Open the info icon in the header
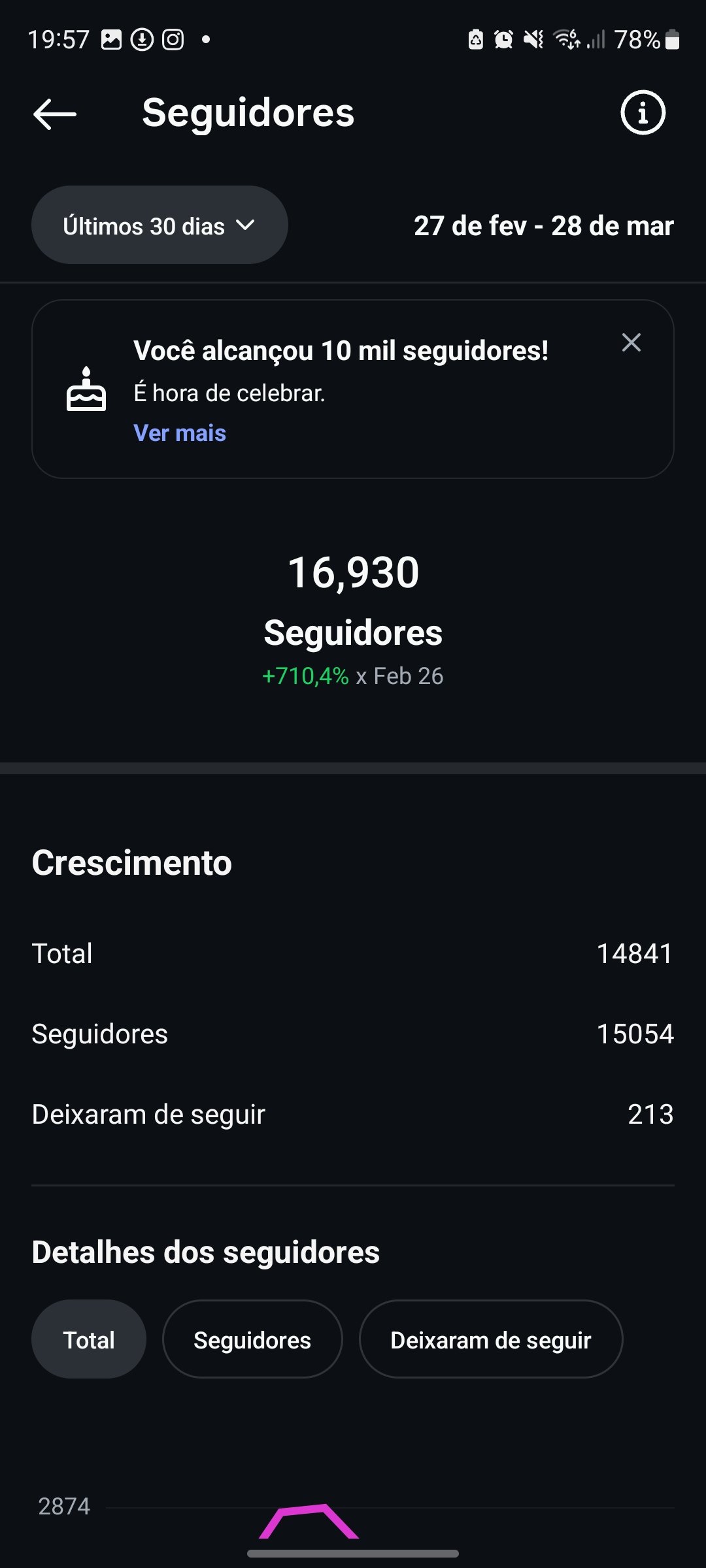The height and width of the screenshot is (1568, 706). click(x=643, y=112)
